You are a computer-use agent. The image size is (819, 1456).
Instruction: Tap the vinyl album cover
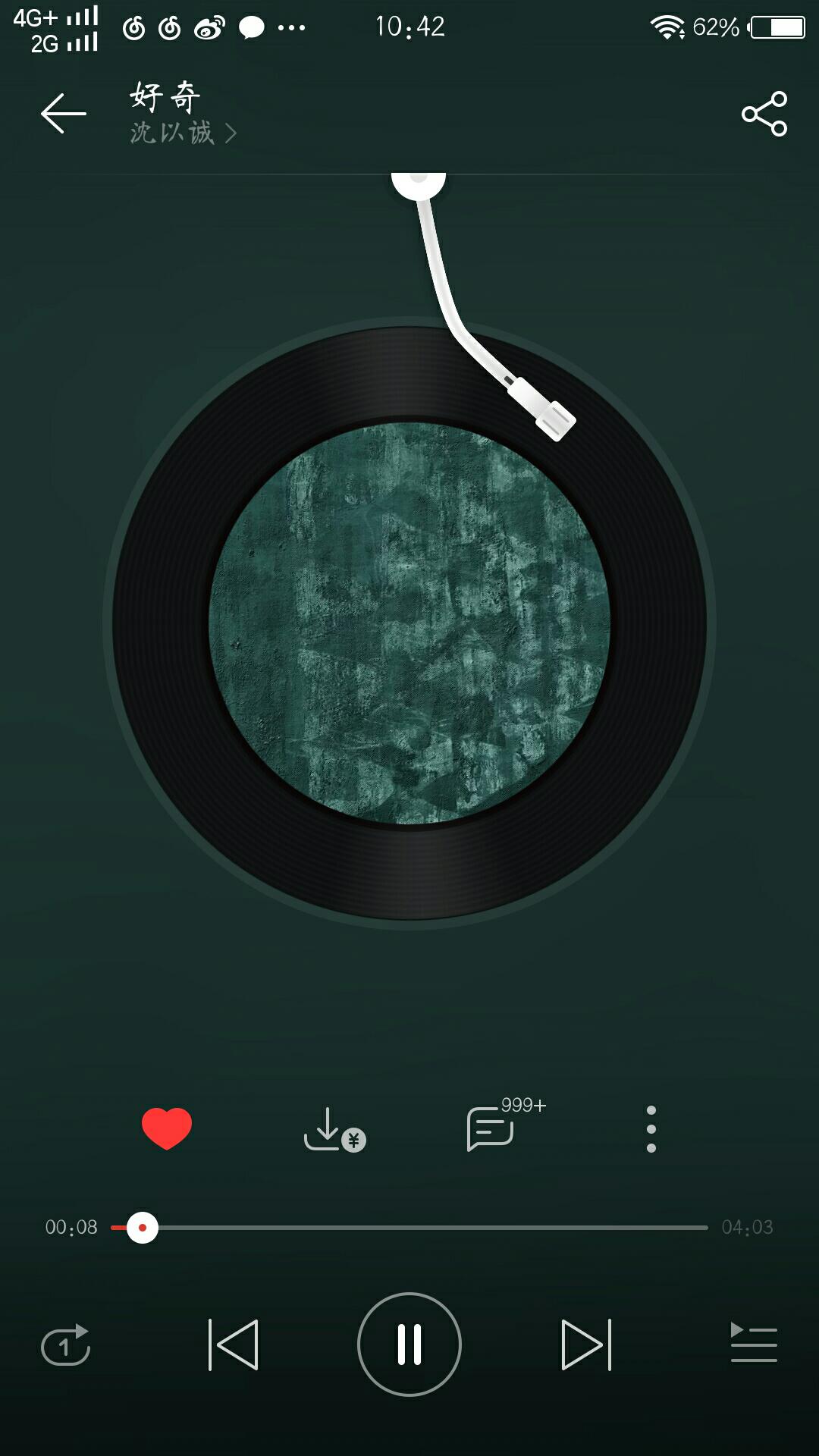pos(409,623)
